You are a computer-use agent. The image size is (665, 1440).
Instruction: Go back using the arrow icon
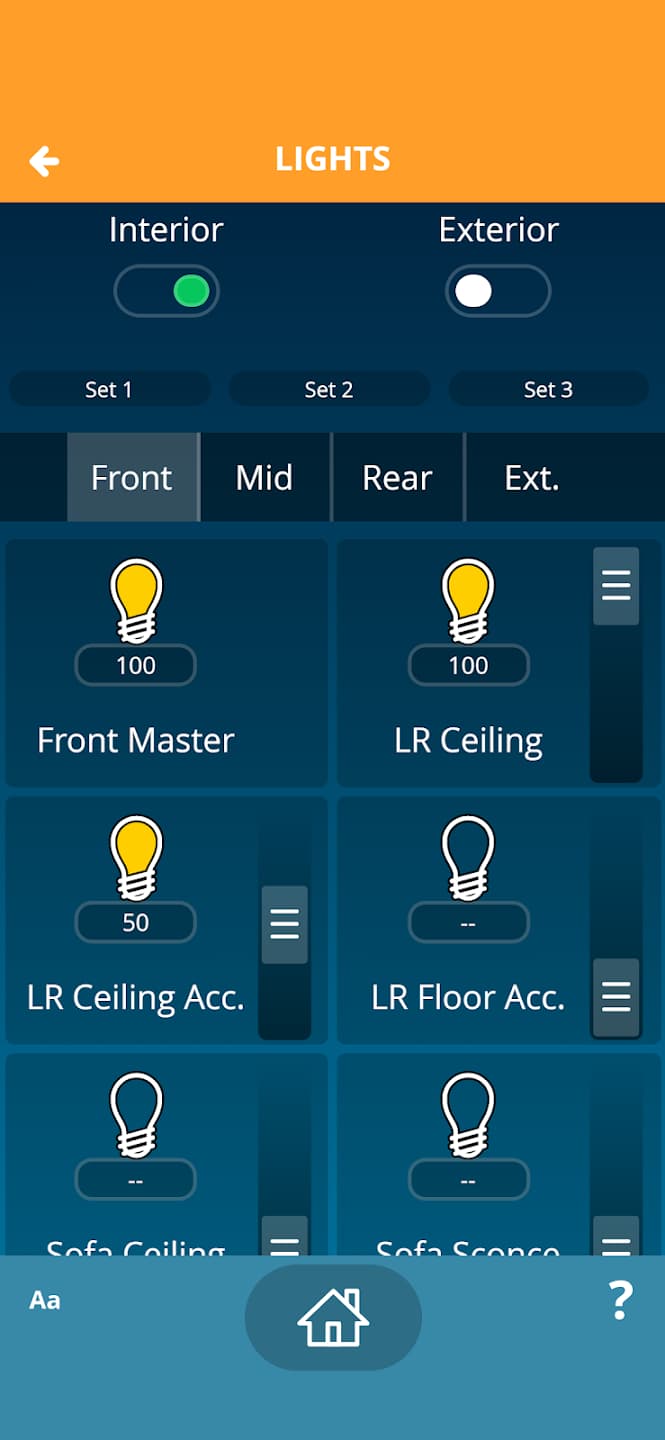click(44, 161)
